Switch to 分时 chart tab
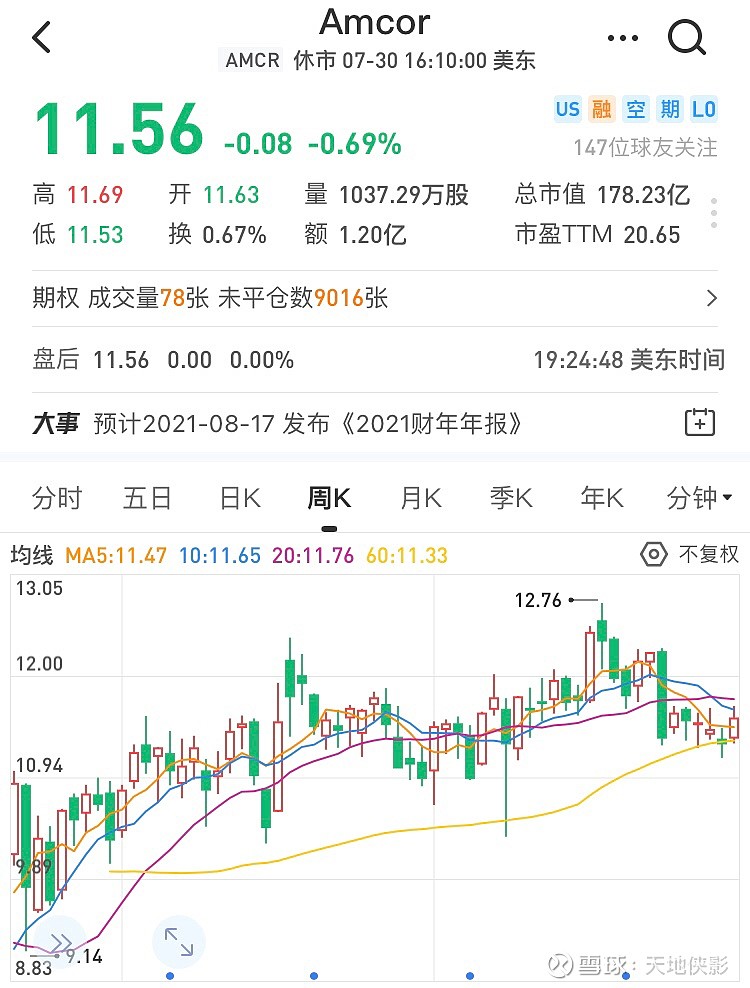Screen dimensions: 750x988 (57, 498)
